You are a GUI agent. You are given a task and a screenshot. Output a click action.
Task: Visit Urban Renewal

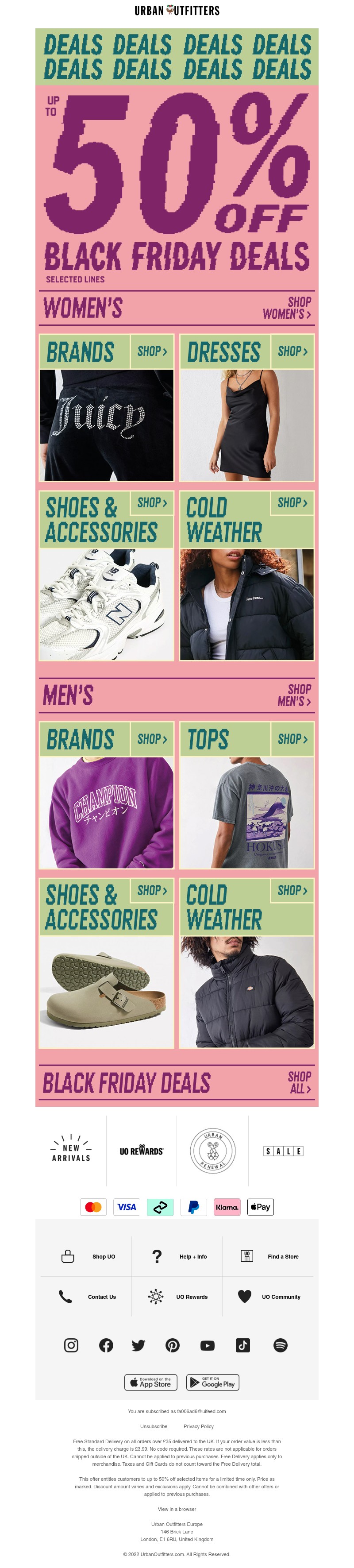[x=212, y=1151]
